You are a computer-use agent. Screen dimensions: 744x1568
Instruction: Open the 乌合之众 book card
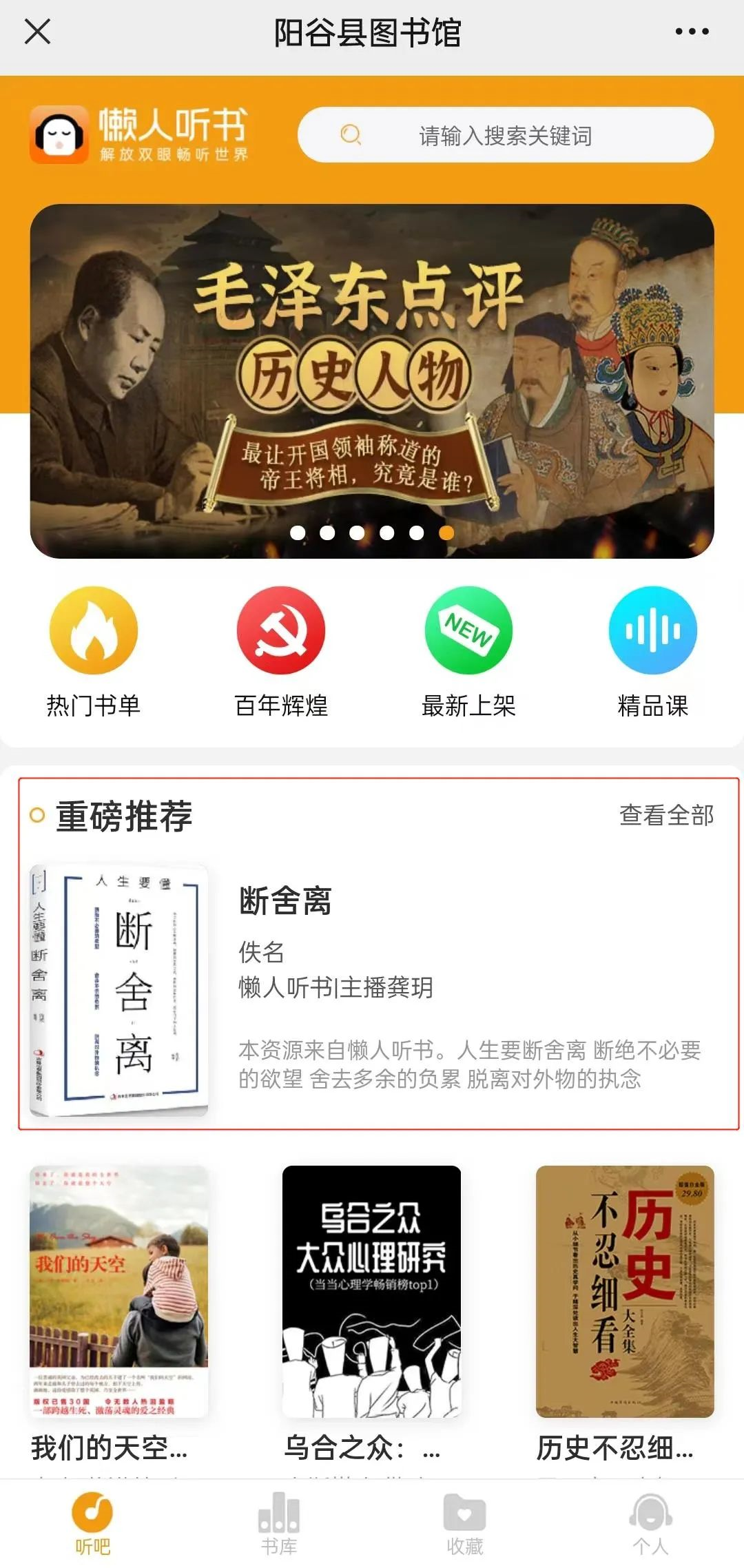(371, 1292)
